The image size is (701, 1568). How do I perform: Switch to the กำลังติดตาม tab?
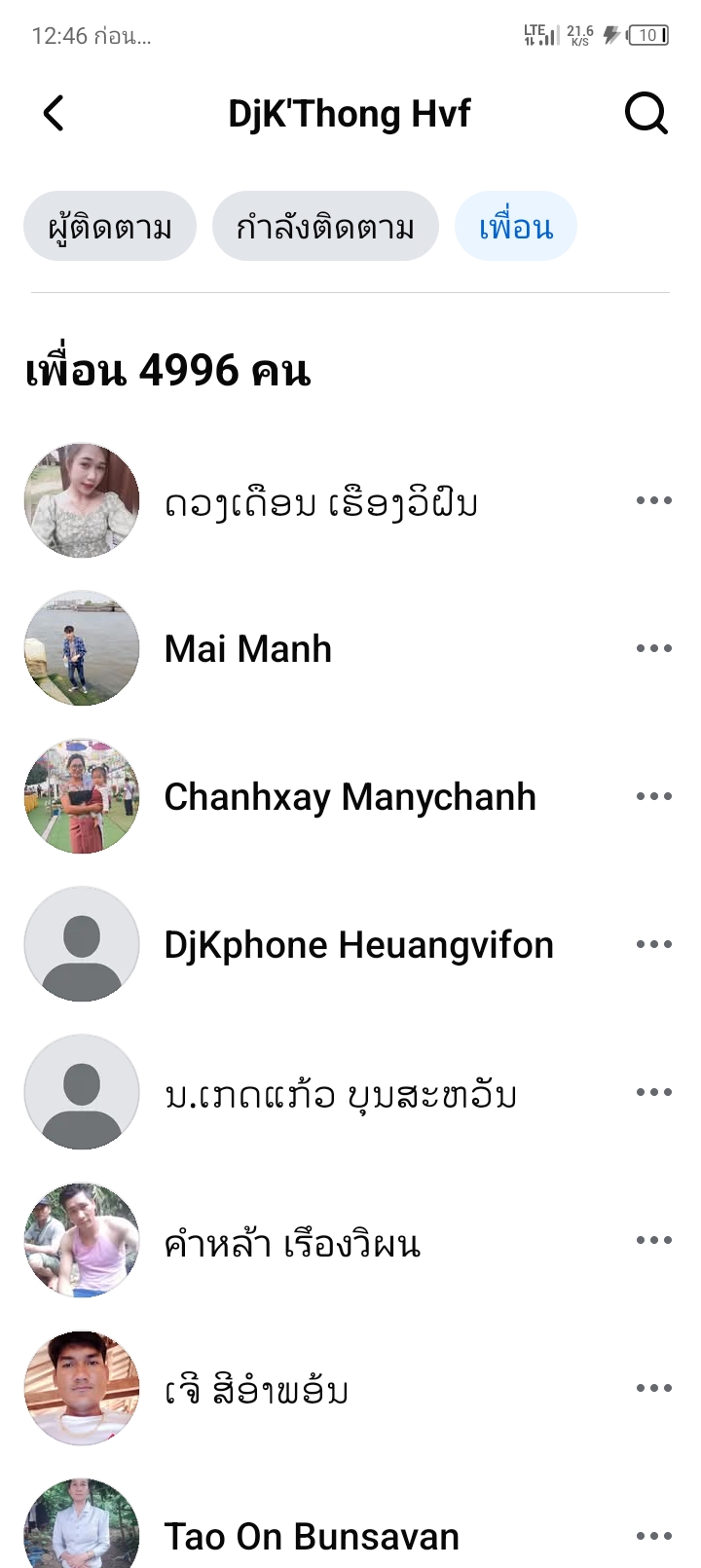pyautogui.click(x=325, y=227)
